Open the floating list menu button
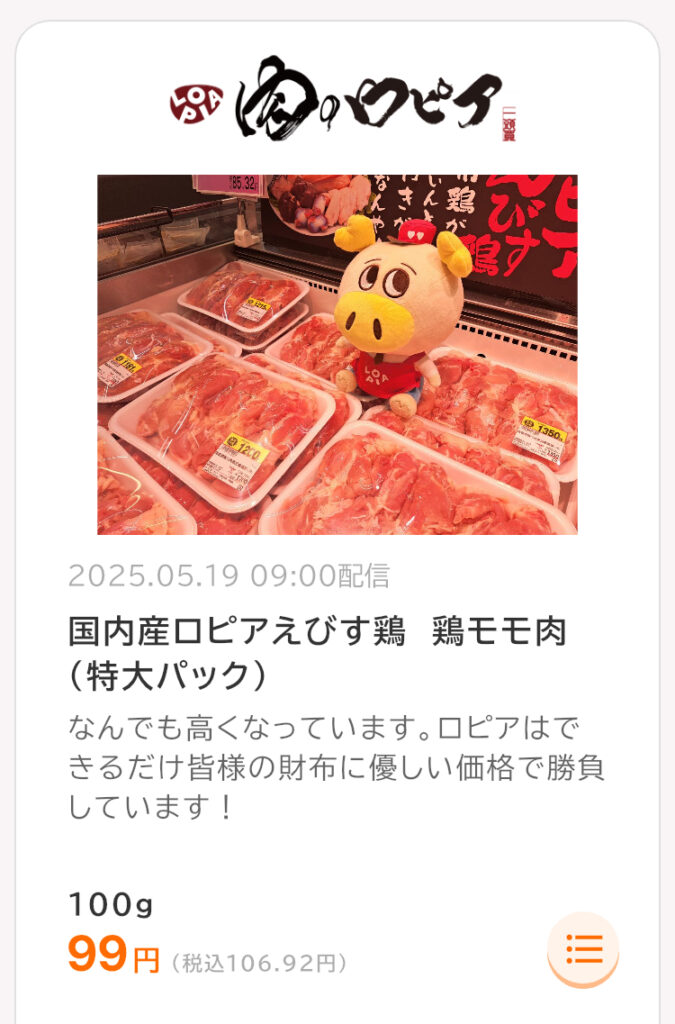This screenshot has width=675, height=1024. tap(583, 948)
